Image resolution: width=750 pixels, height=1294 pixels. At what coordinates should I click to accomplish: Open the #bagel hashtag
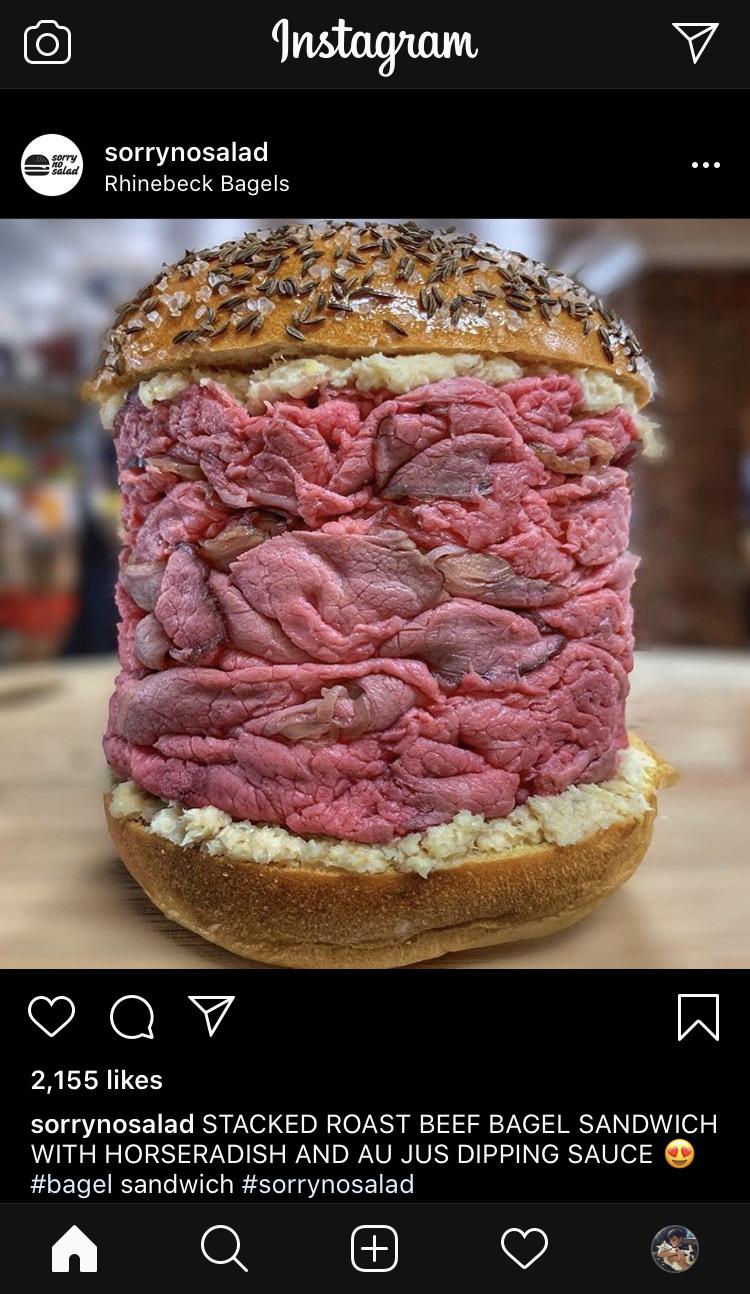tap(72, 1185)
